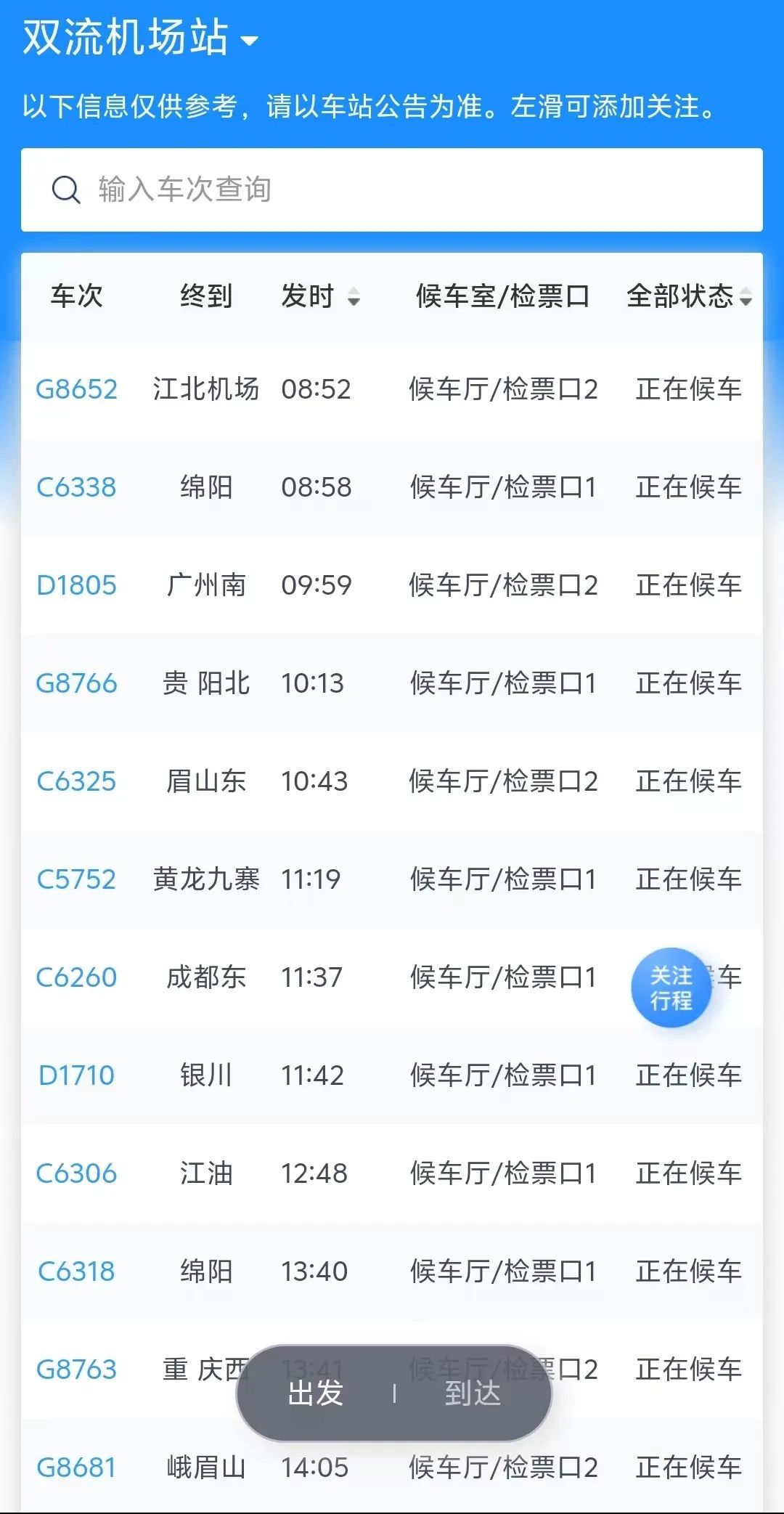
Task: View details for D1805 to 广州南
Action: (x=77, y=585)
